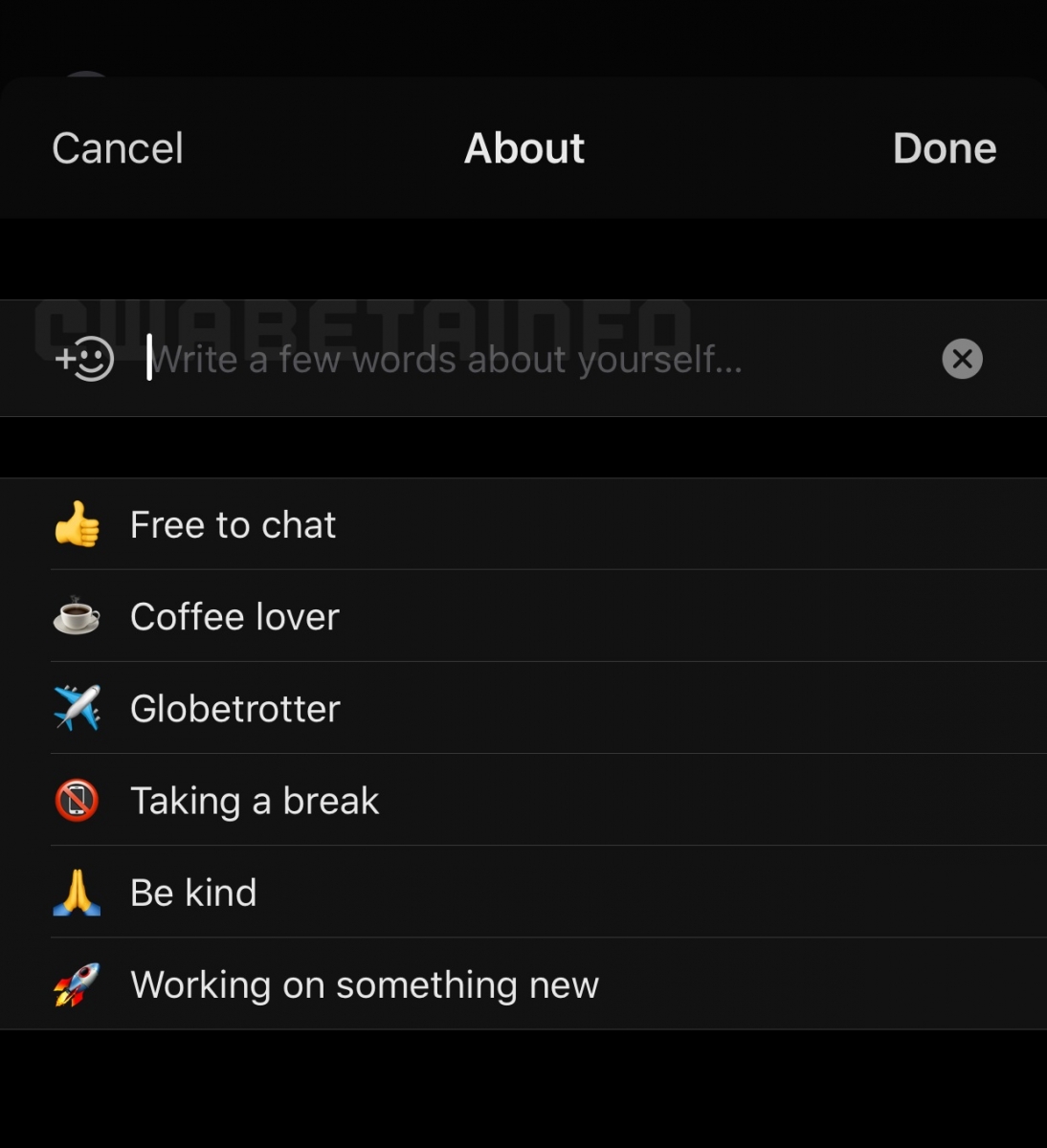
Task: Choose the 'Coffee lover' option
Action: pos(234,617)
